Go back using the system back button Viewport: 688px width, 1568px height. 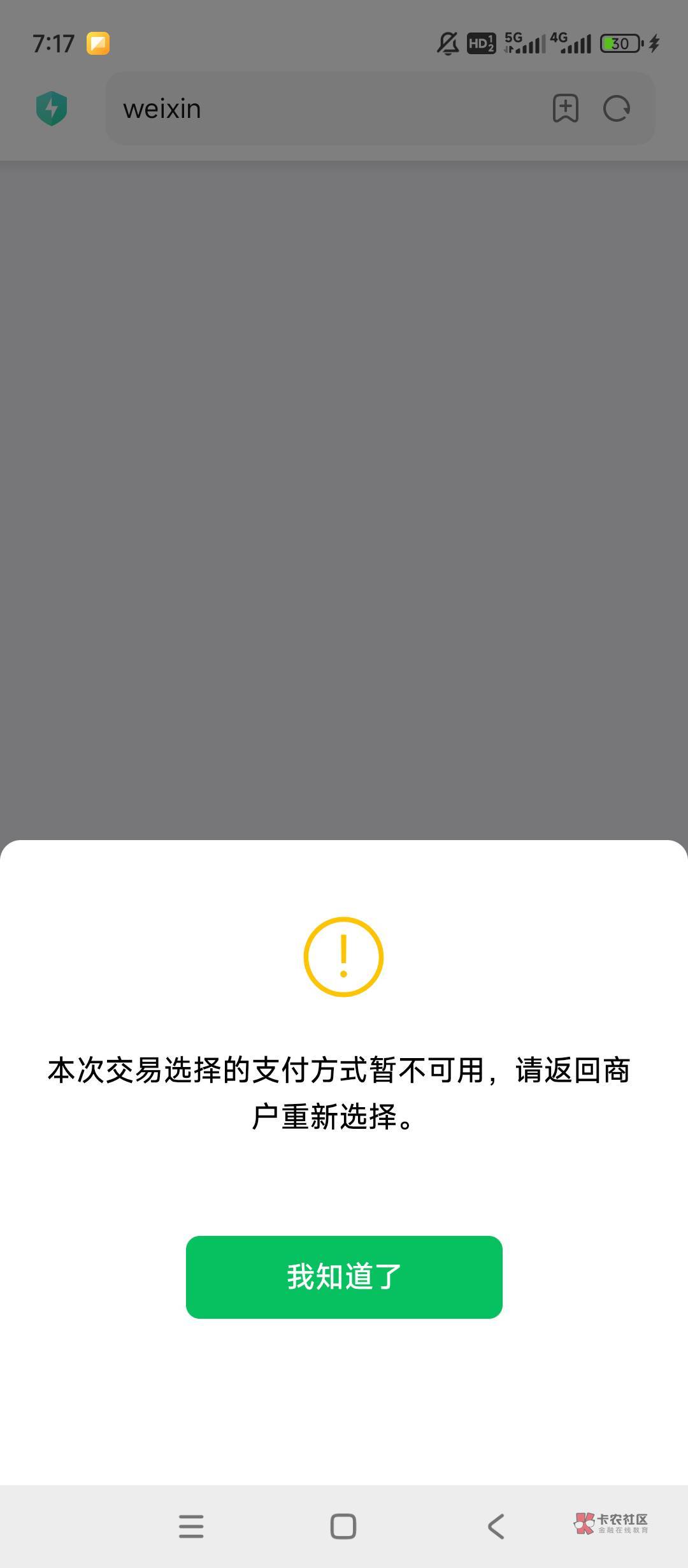pyautogui.click(x=496, y=1527)
